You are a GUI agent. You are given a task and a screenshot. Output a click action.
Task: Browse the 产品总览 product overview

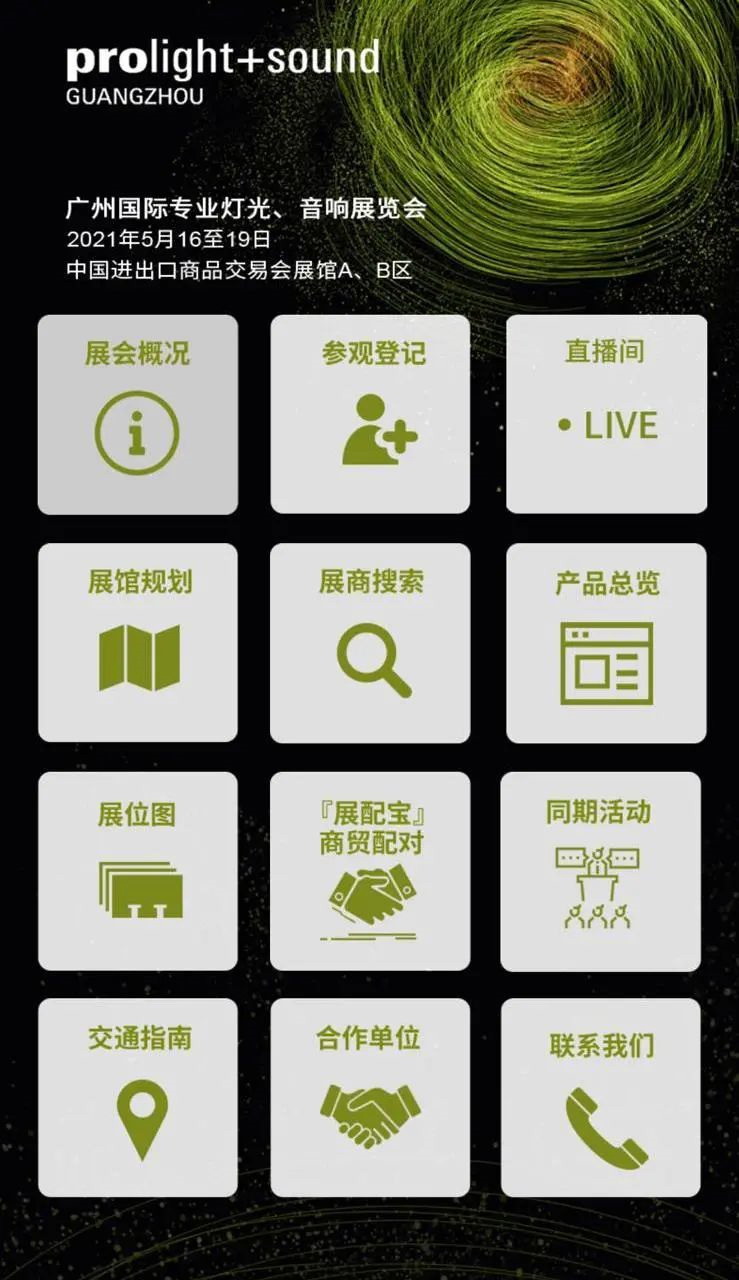click(x=606, y=642)
